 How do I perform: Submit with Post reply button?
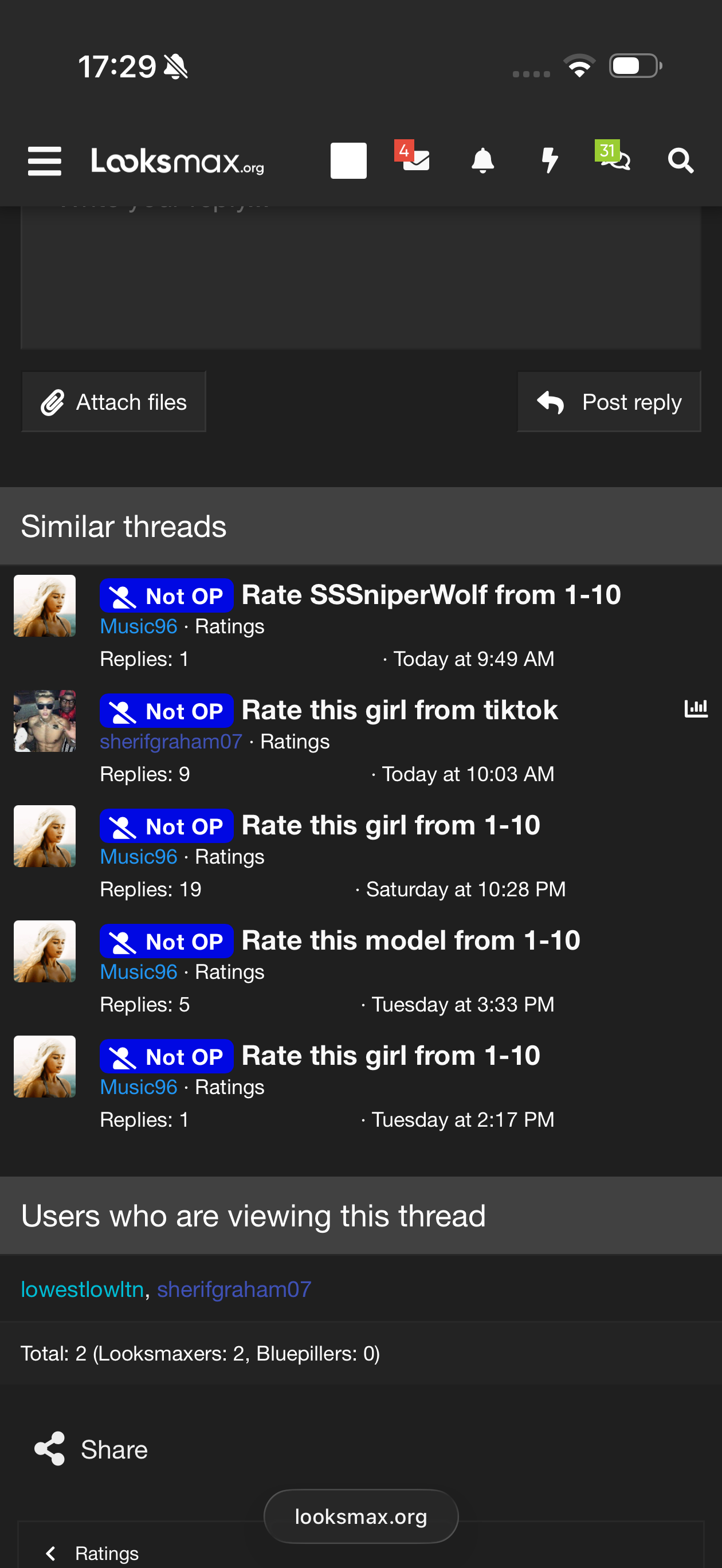609,402
